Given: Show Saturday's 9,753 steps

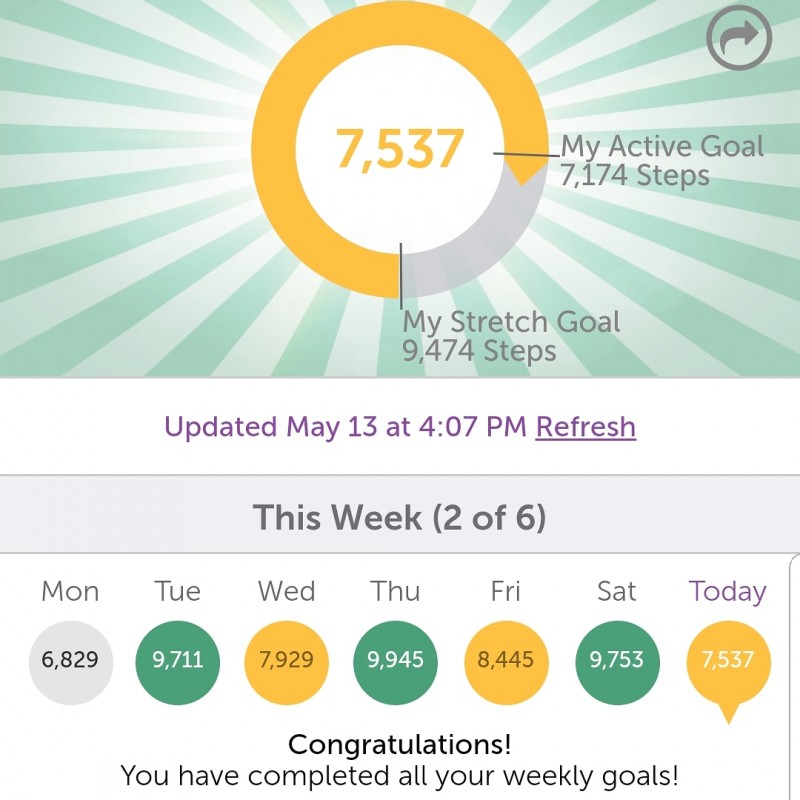Looking at the screenshot, I should (617, 661).
